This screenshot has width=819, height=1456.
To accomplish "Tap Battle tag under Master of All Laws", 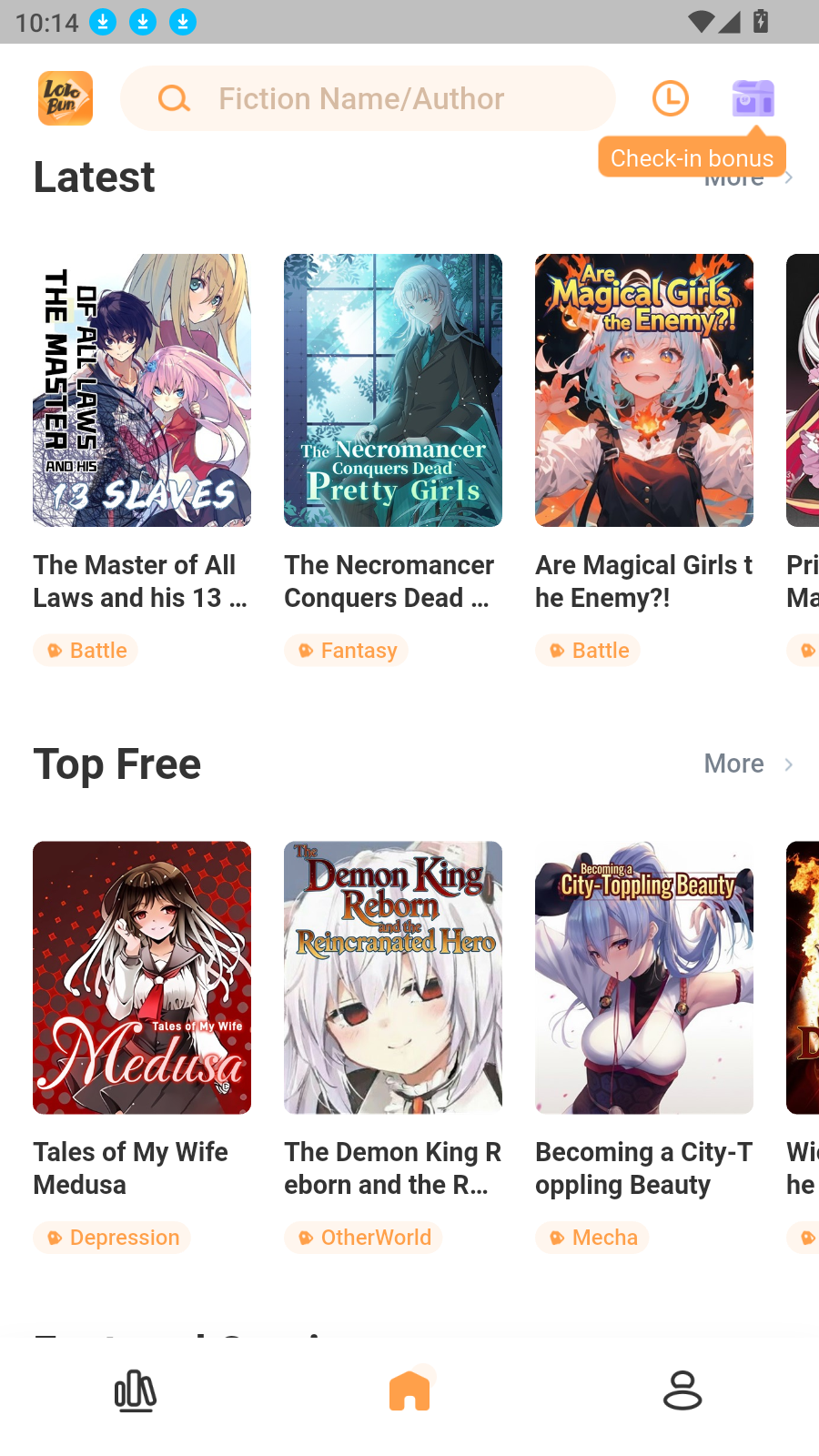I will tap(86, 651).
